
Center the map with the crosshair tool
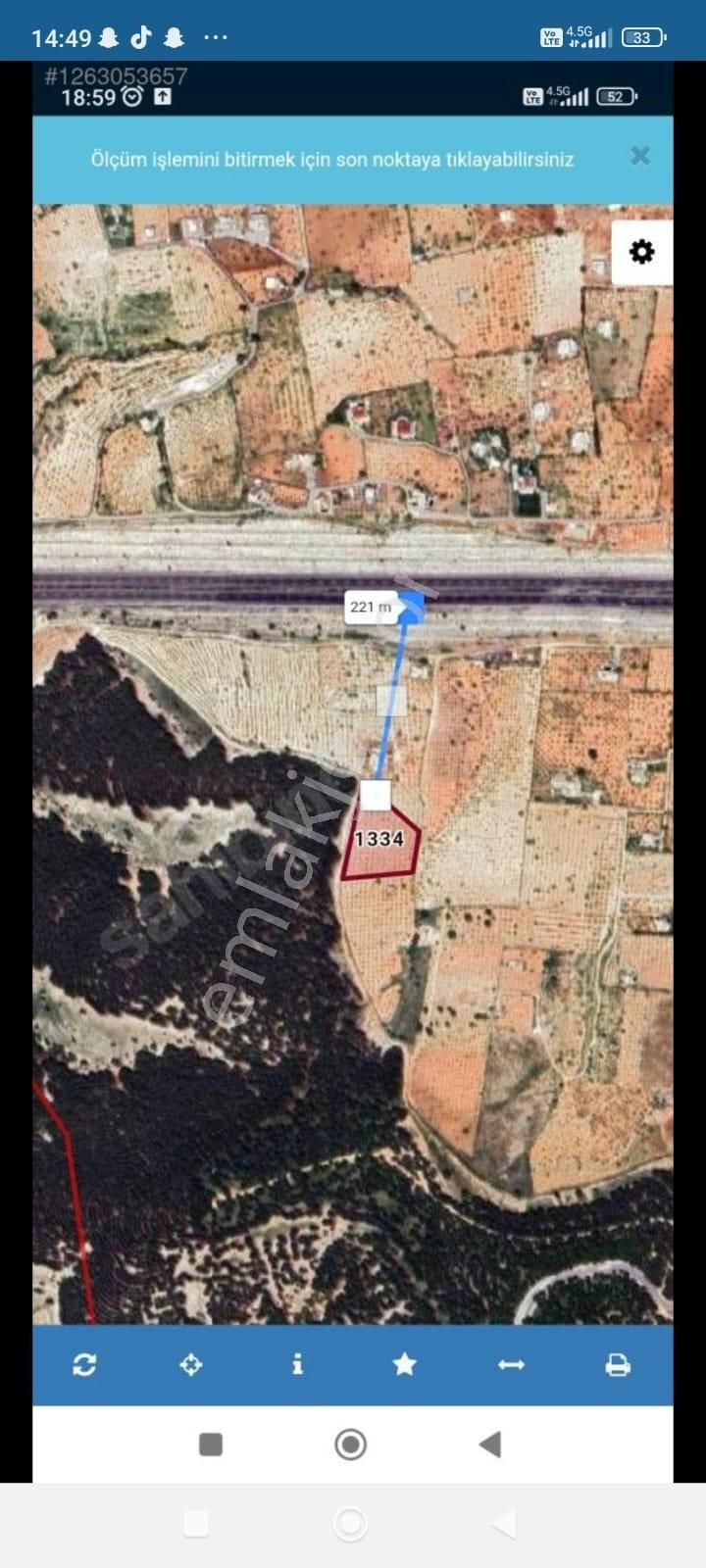pos(191,1364)
